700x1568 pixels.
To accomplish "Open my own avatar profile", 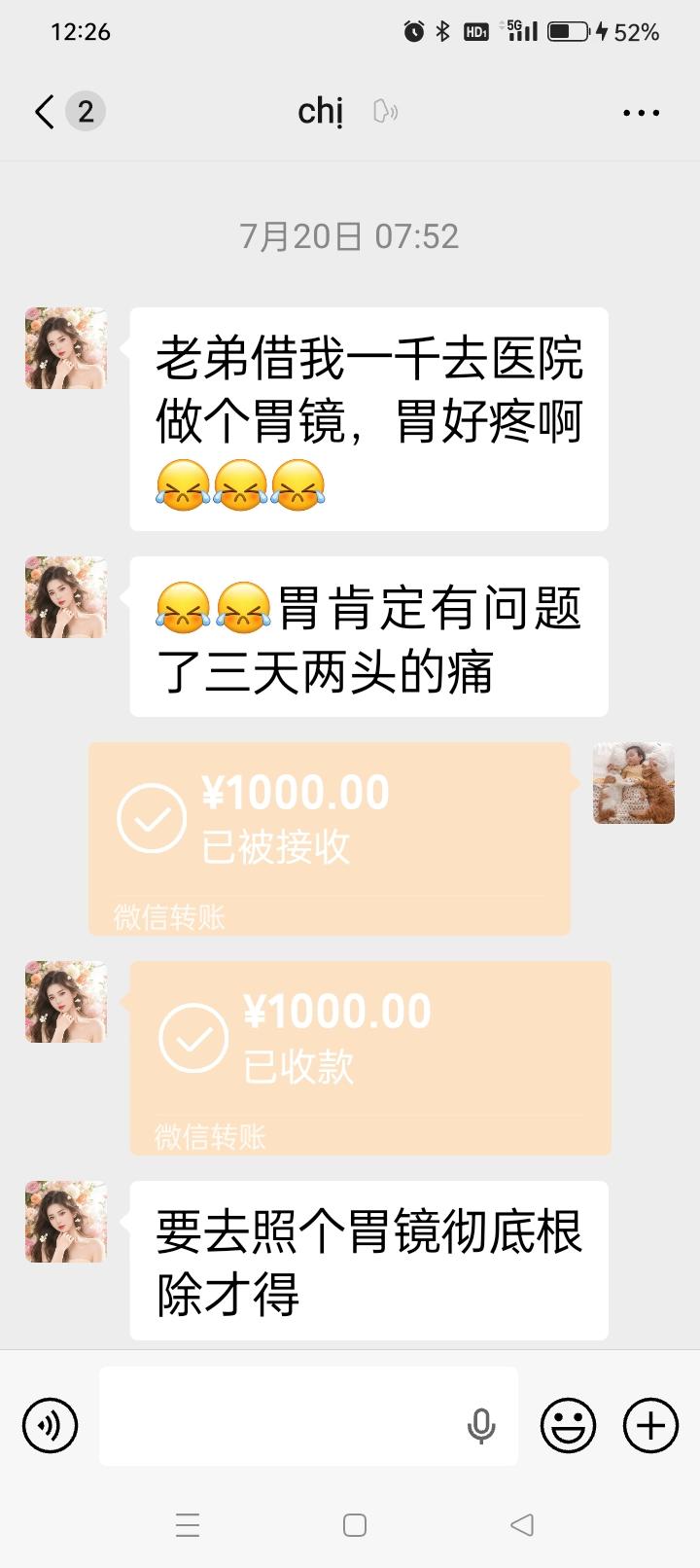I will click(634, 783).
